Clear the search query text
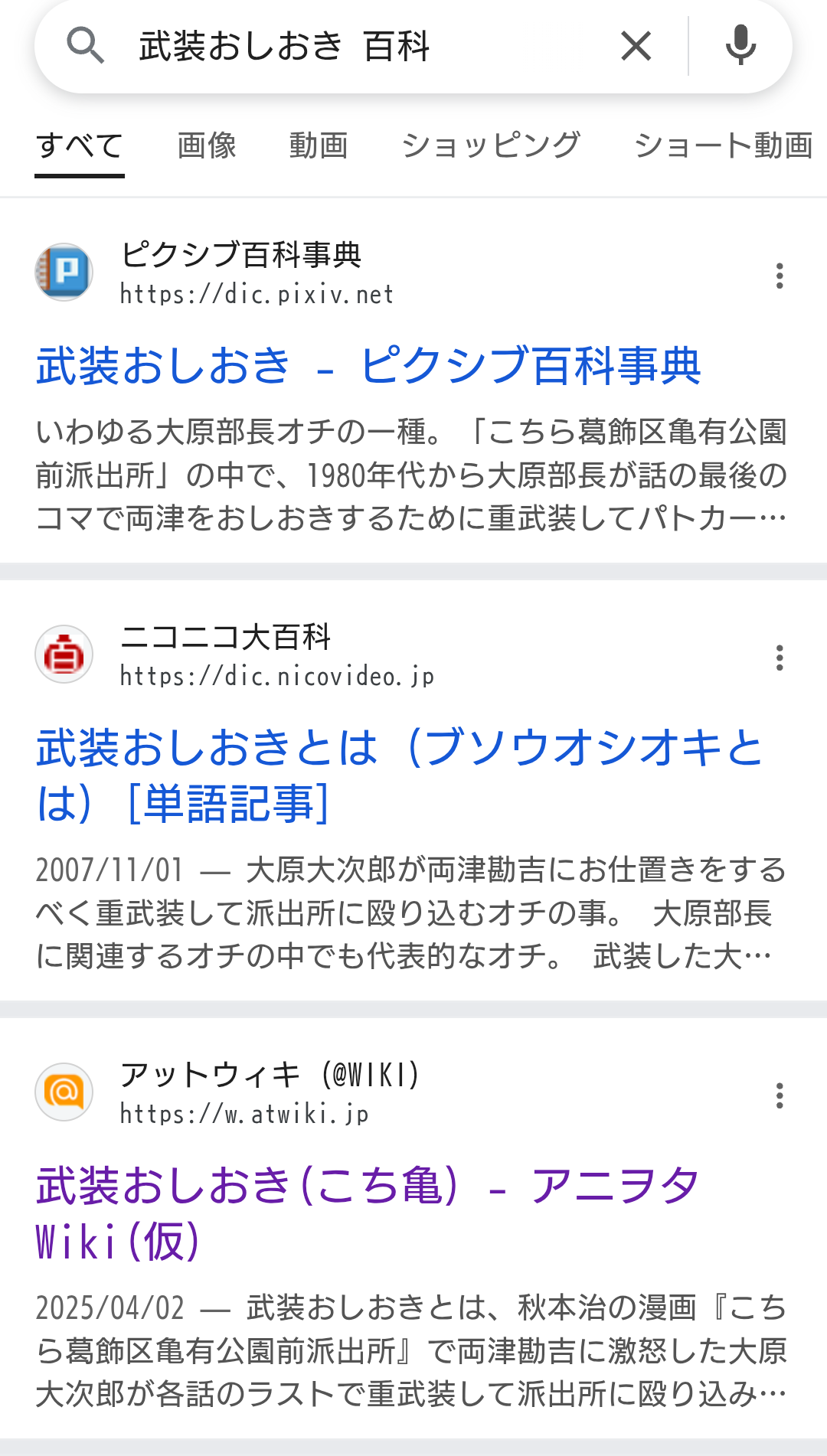The width and height of the screenshot is (827, 1456). [x=636, y=46]
